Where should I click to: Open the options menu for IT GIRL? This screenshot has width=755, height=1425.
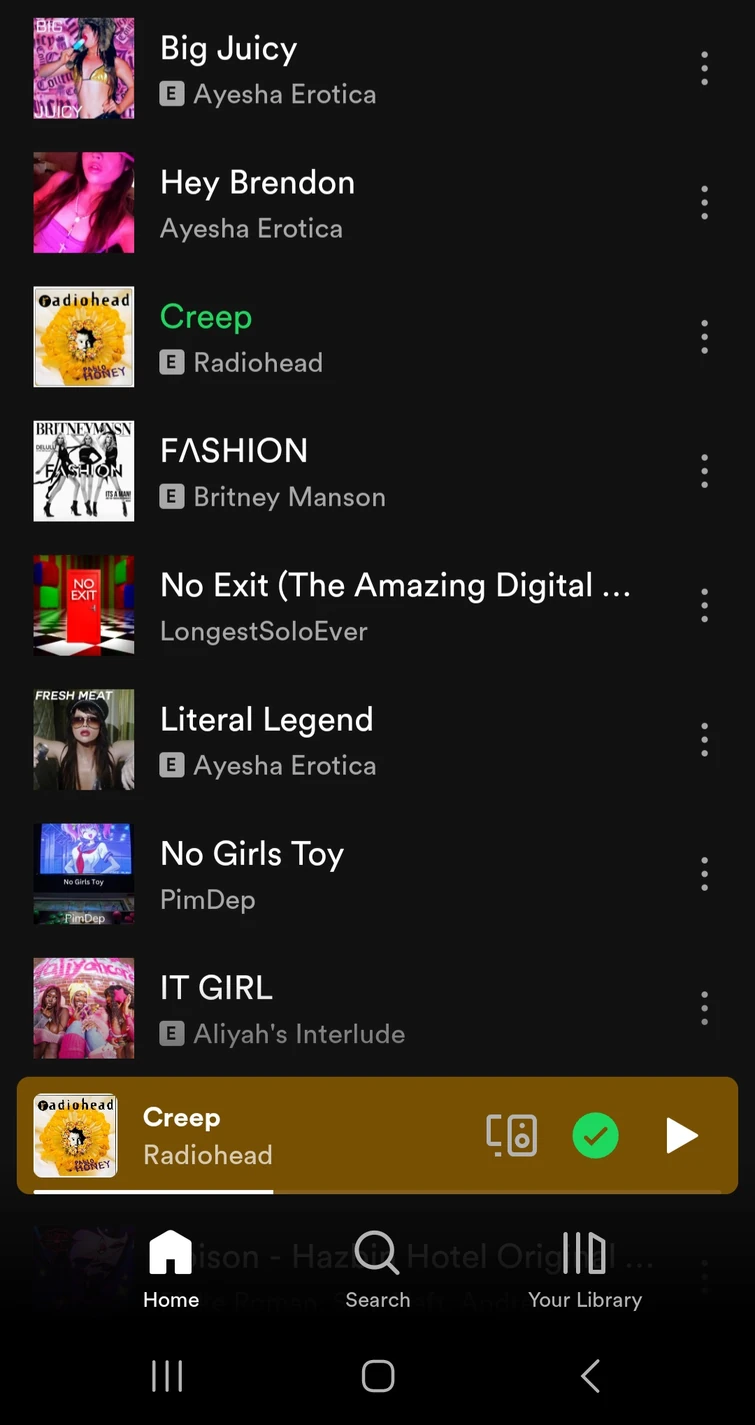coord(704,1008)
